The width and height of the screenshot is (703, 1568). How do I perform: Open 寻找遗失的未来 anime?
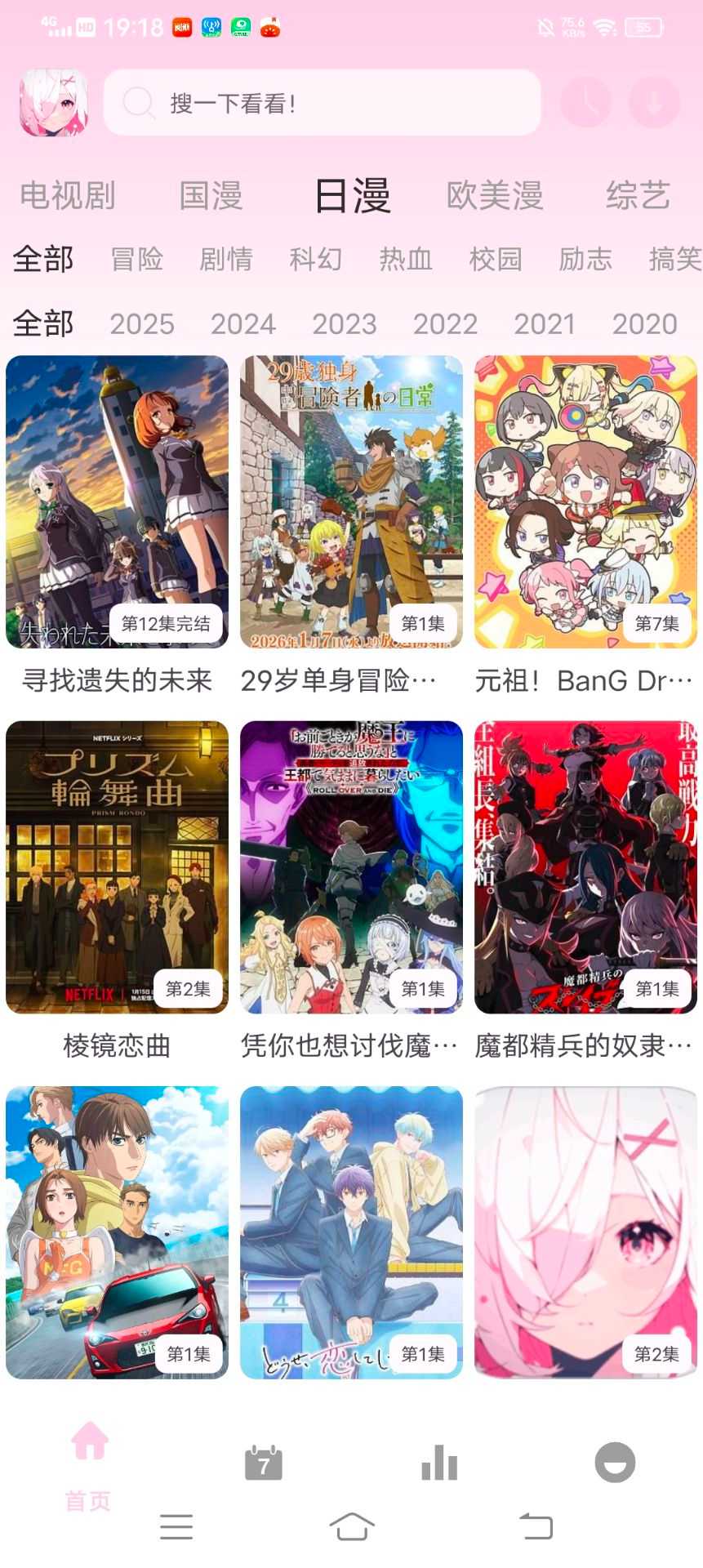click(x=117, y=502)
